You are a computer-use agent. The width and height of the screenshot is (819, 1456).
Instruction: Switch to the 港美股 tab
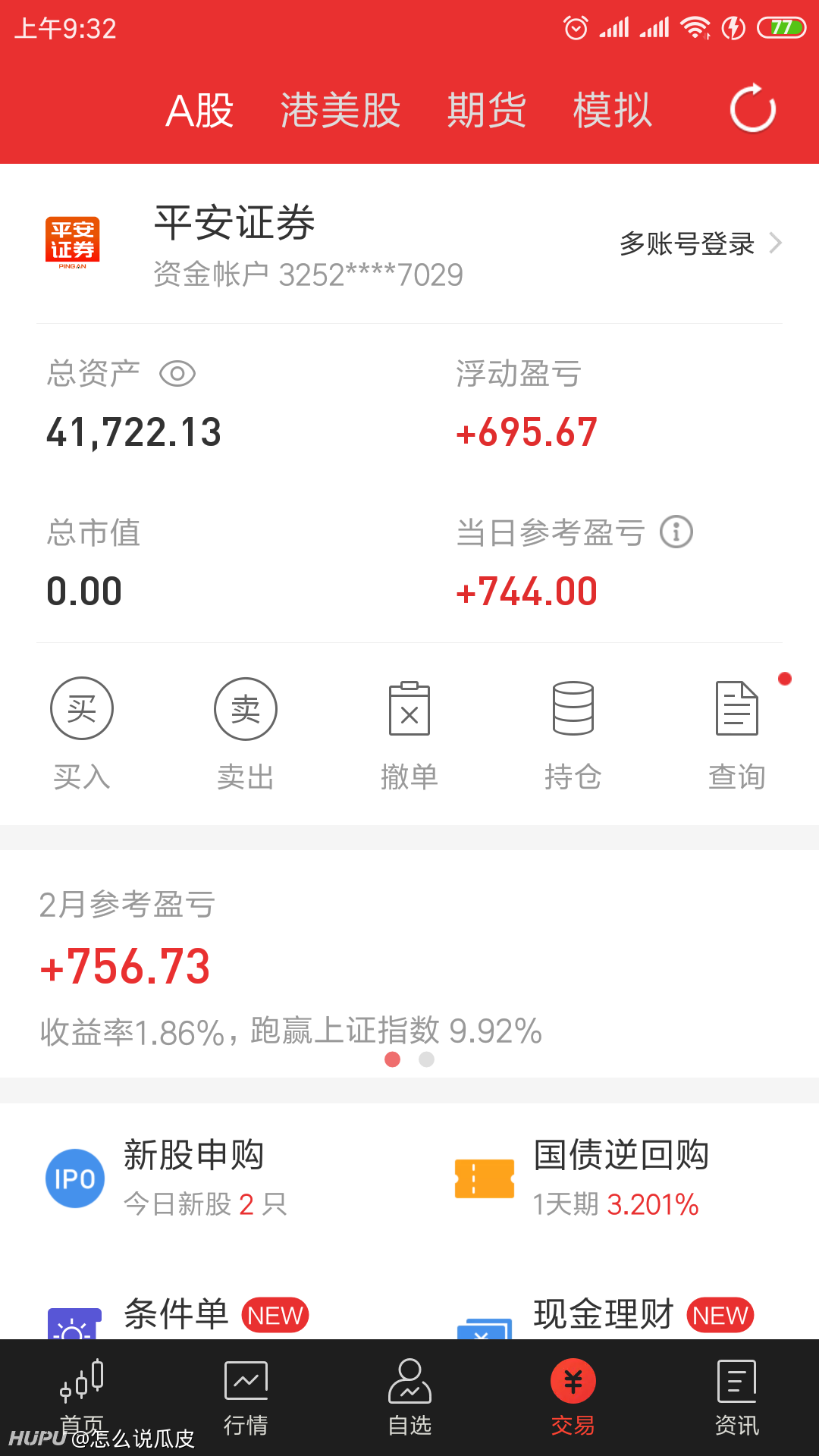(x=340, y=110)
